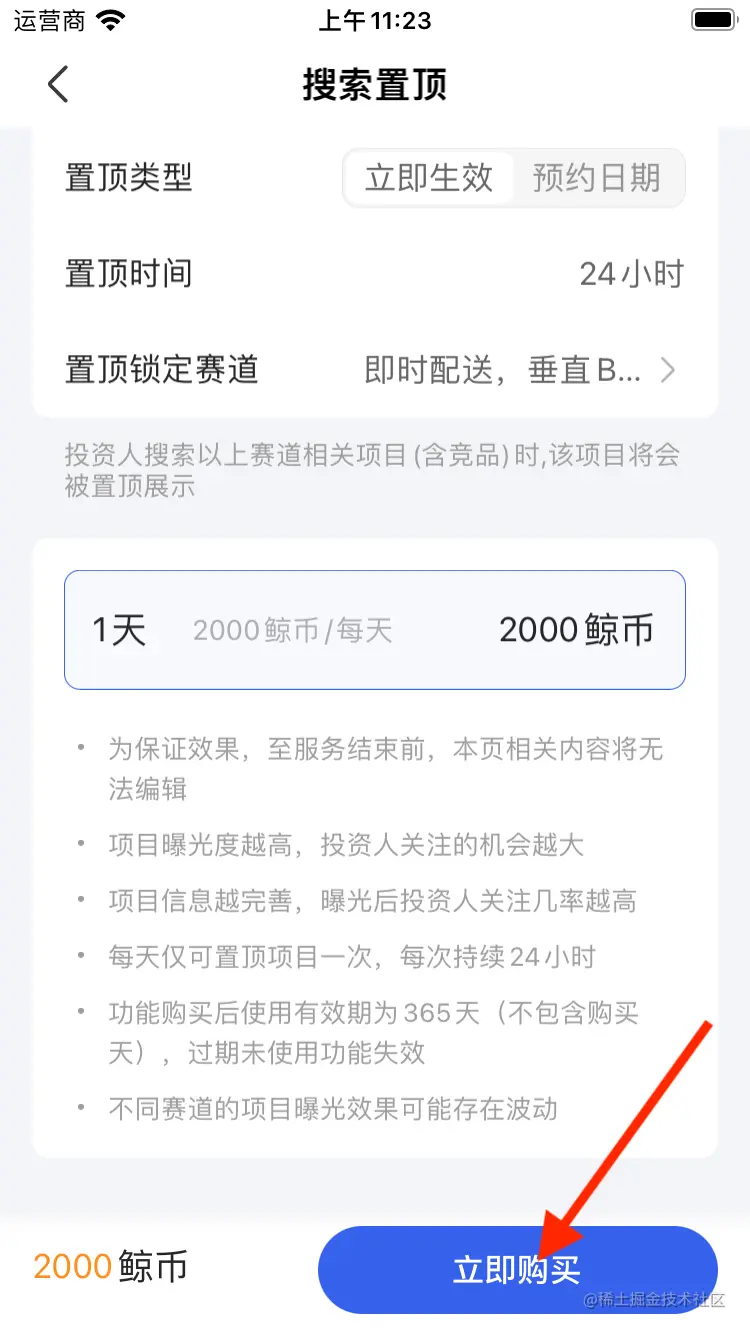This screenshot has width=750, height=1334.
Task: Tap the bullet point beside 项目曝光度越高 note
Action: (80, 845)
